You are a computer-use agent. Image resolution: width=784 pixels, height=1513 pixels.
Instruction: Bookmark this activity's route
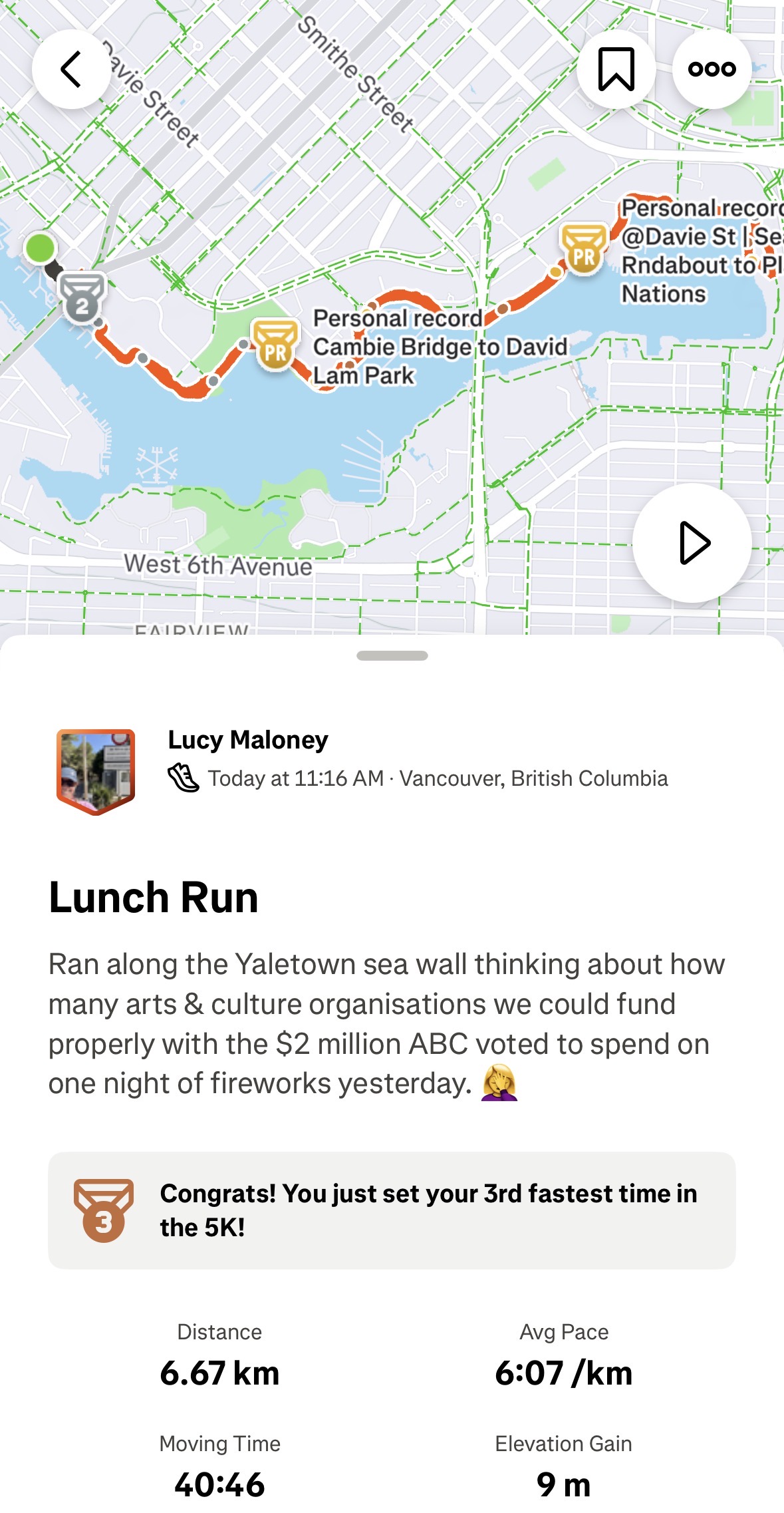616,69
